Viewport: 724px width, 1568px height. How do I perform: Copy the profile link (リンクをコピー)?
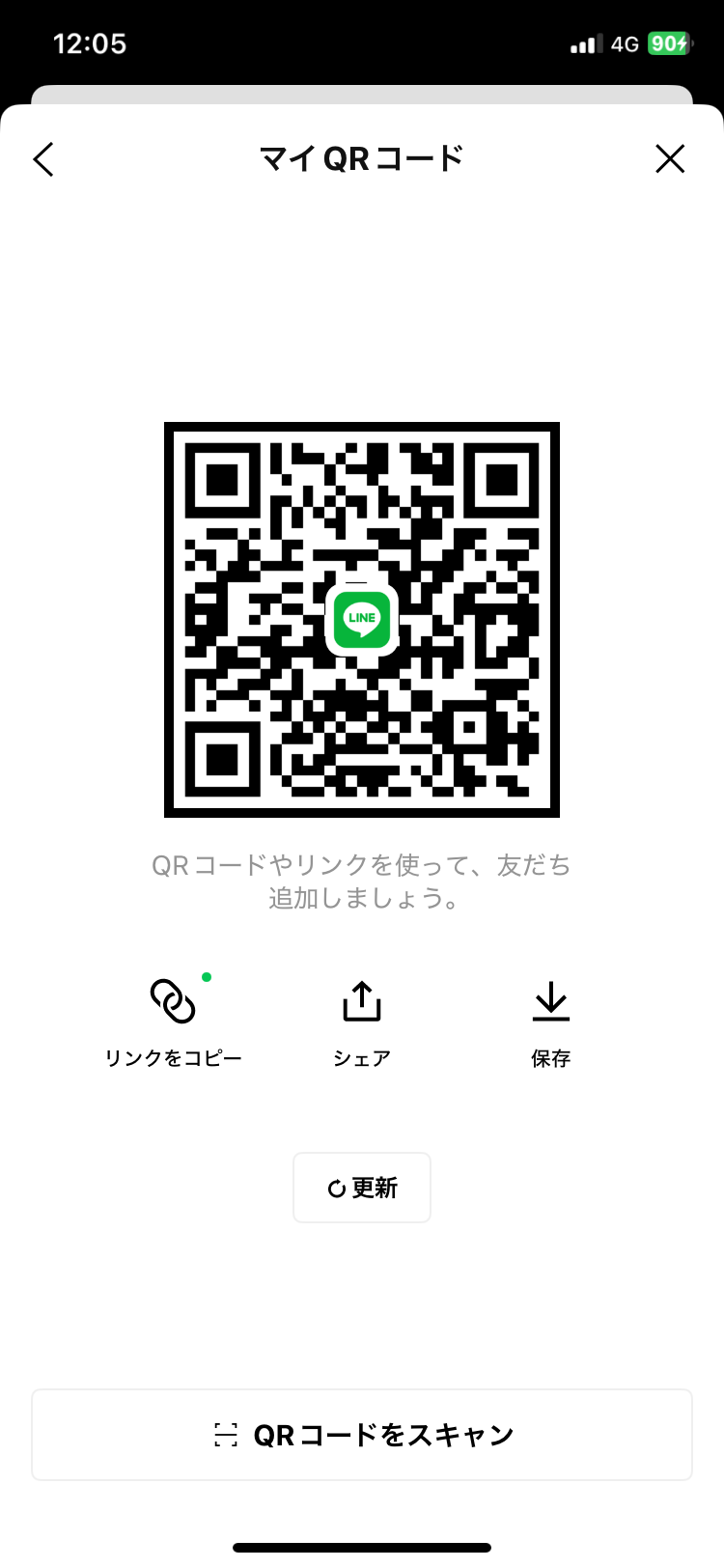pos(173,1022)
